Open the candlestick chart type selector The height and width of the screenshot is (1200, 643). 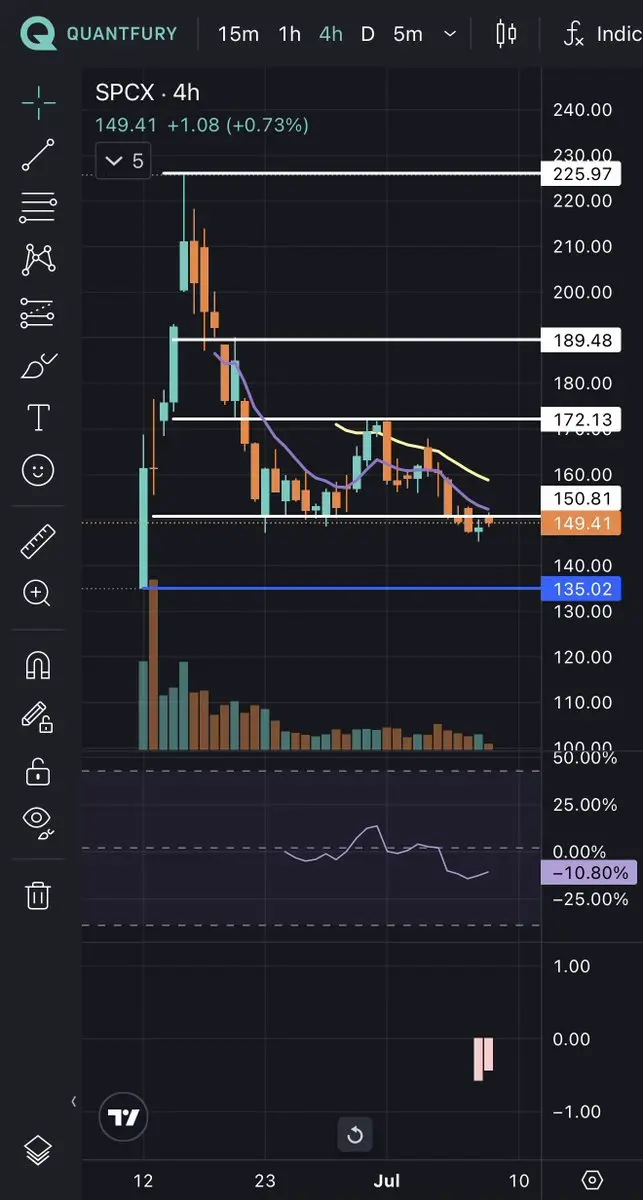(506, 34)
